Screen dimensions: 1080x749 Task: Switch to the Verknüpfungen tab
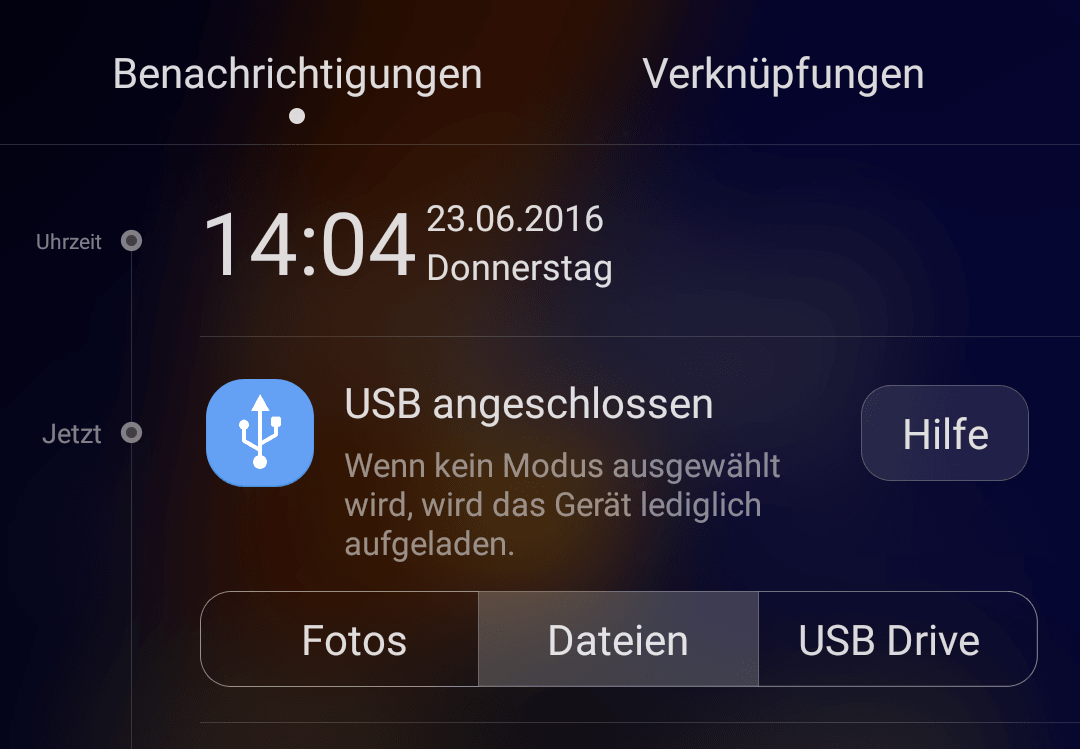783,75
